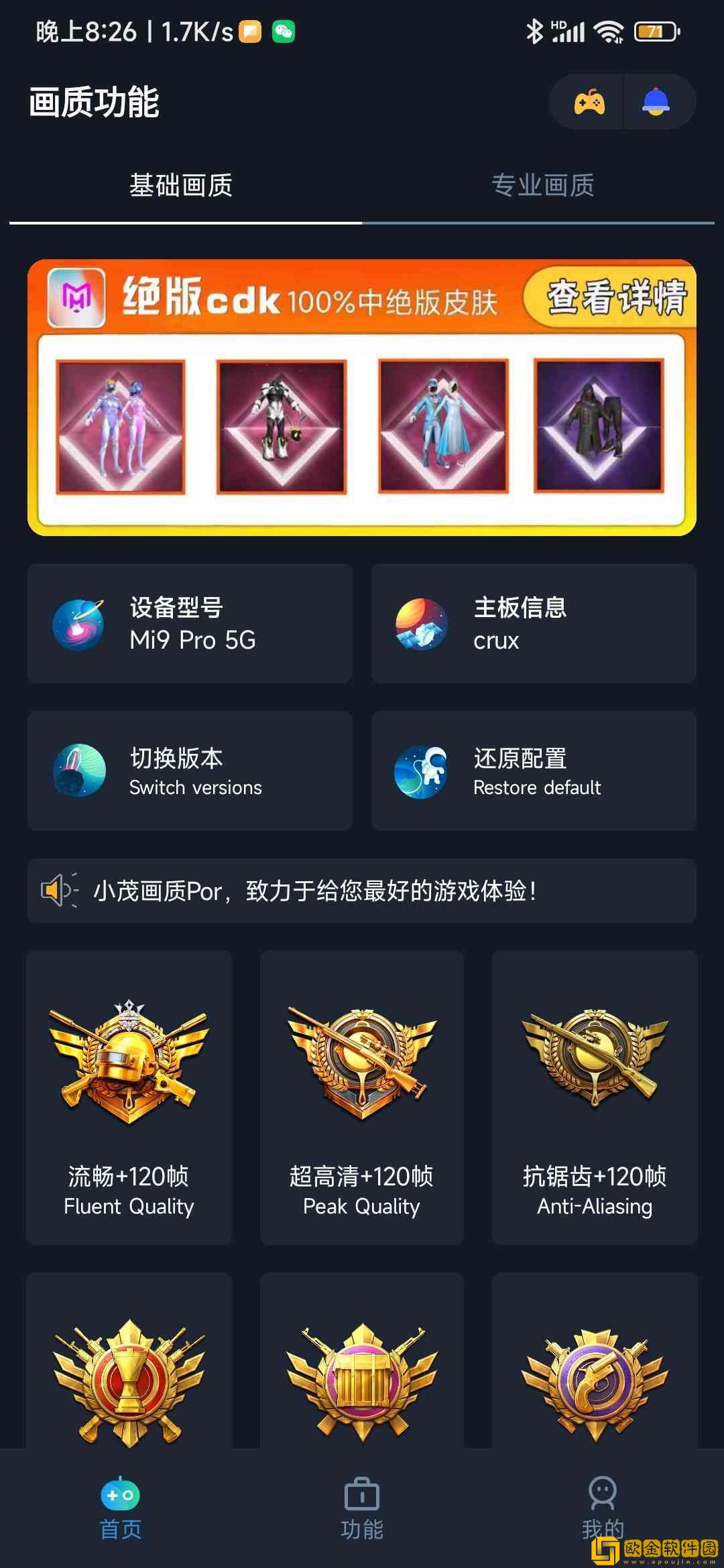Image resolution: width=724 pixels, height=1568 pixels.
Task: Choose 流畅+120帧 Fluent Quality
Action: 129,1097
